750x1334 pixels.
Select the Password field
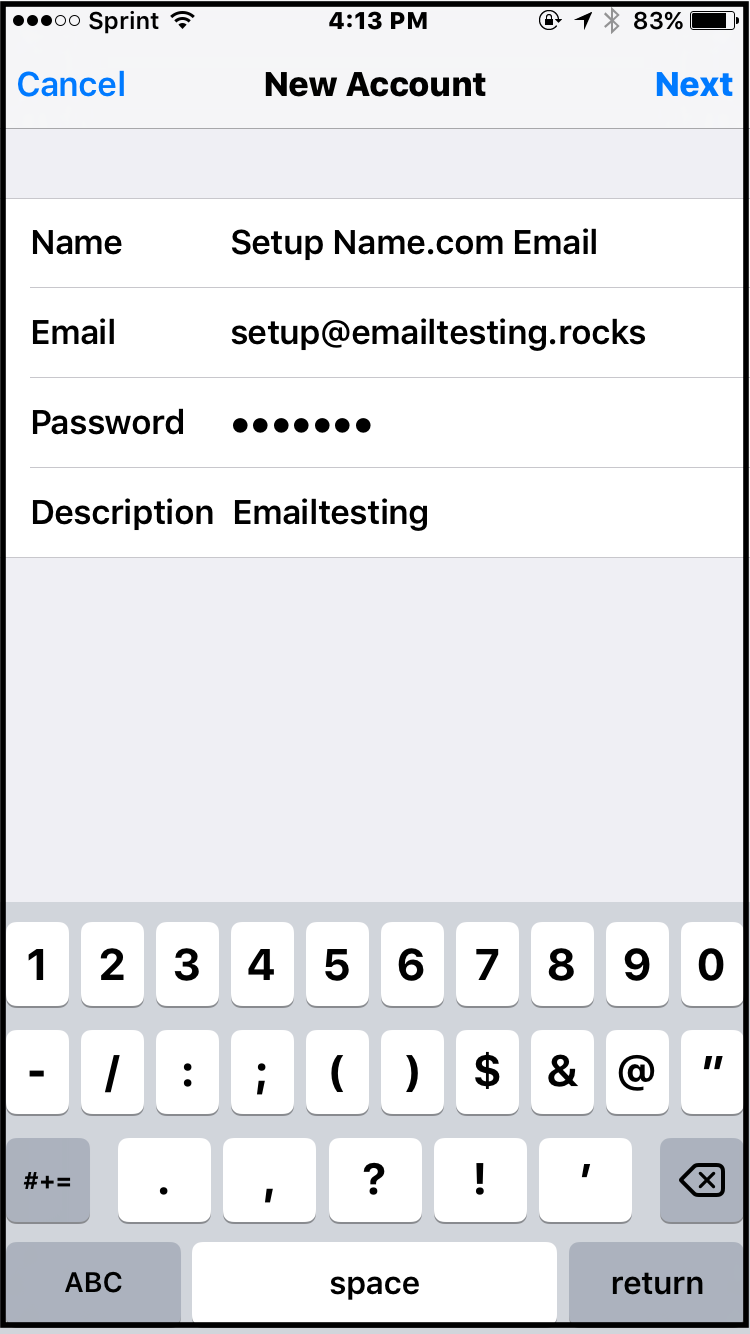(x=375, y=423)
